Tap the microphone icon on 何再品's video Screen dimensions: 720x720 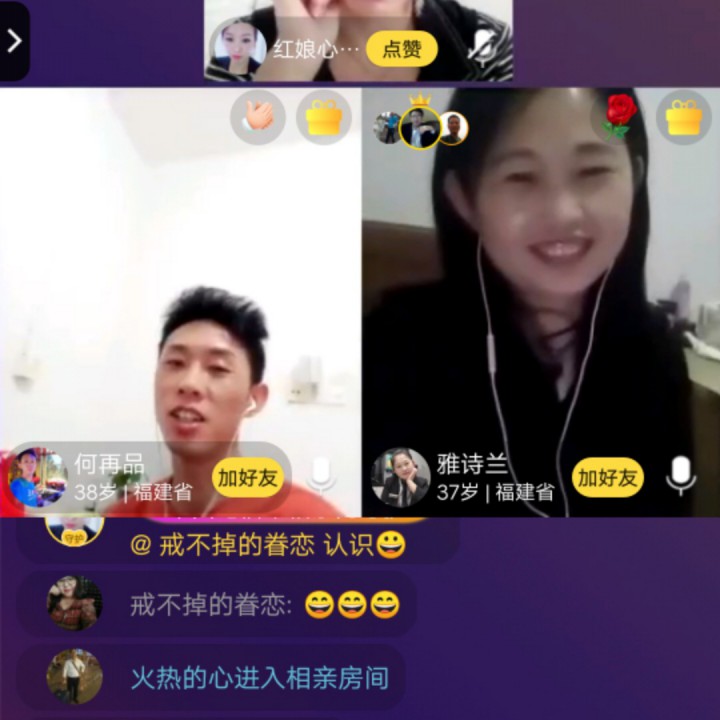point(321,476)
